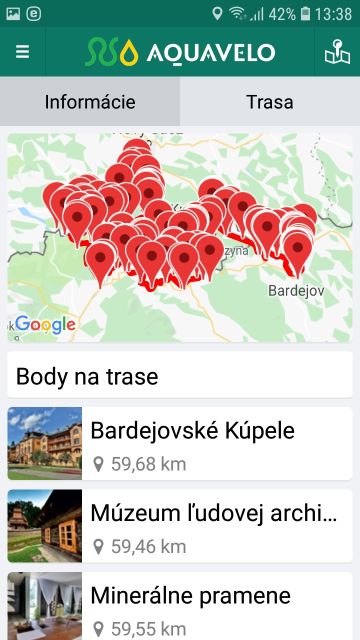Select the Informácie tab
Image resolution: width=360 pixels, height=640 pixels.
pos(90,102)
